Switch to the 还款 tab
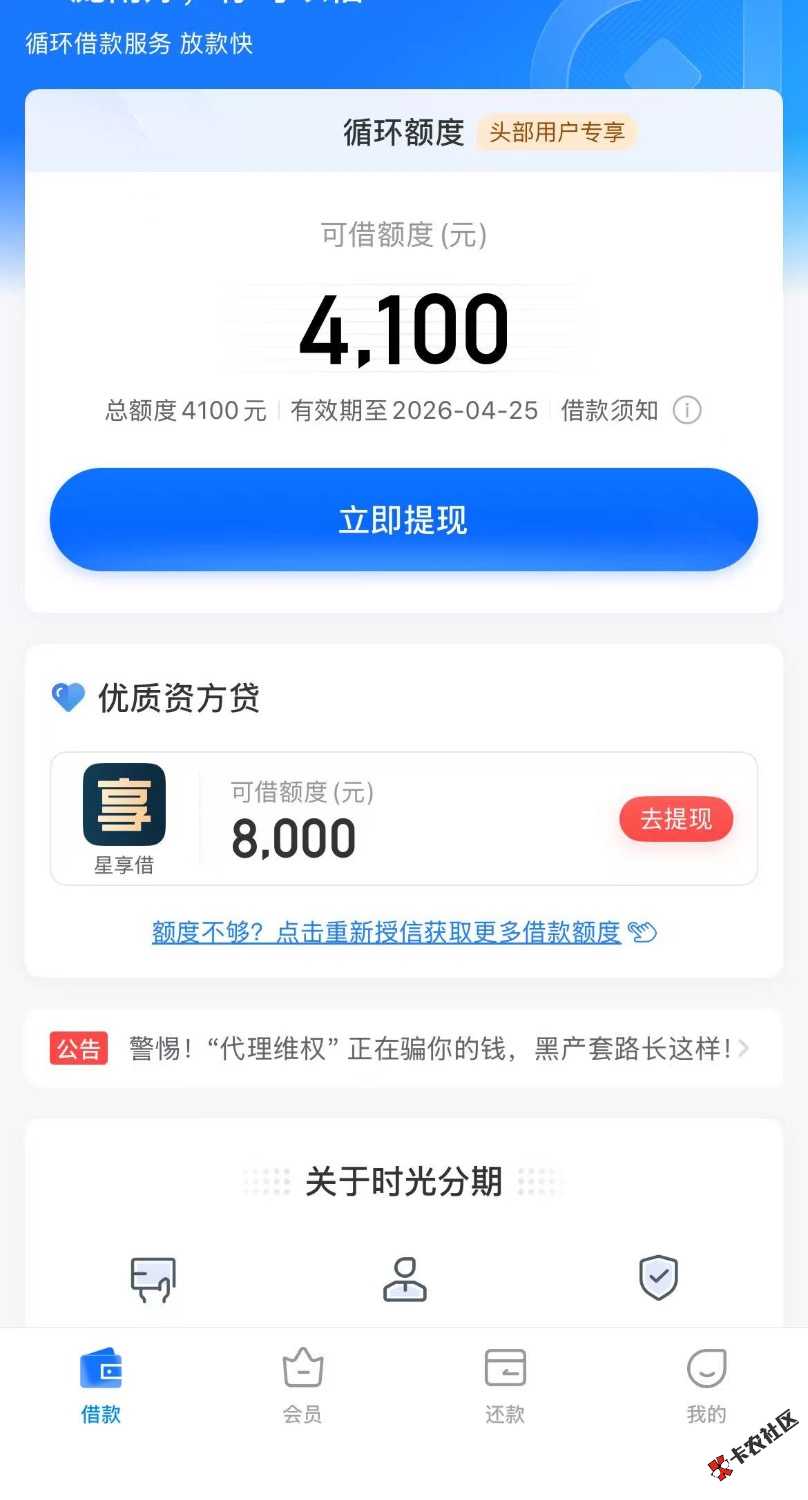808x1500 pixels. pos(504,1385)
